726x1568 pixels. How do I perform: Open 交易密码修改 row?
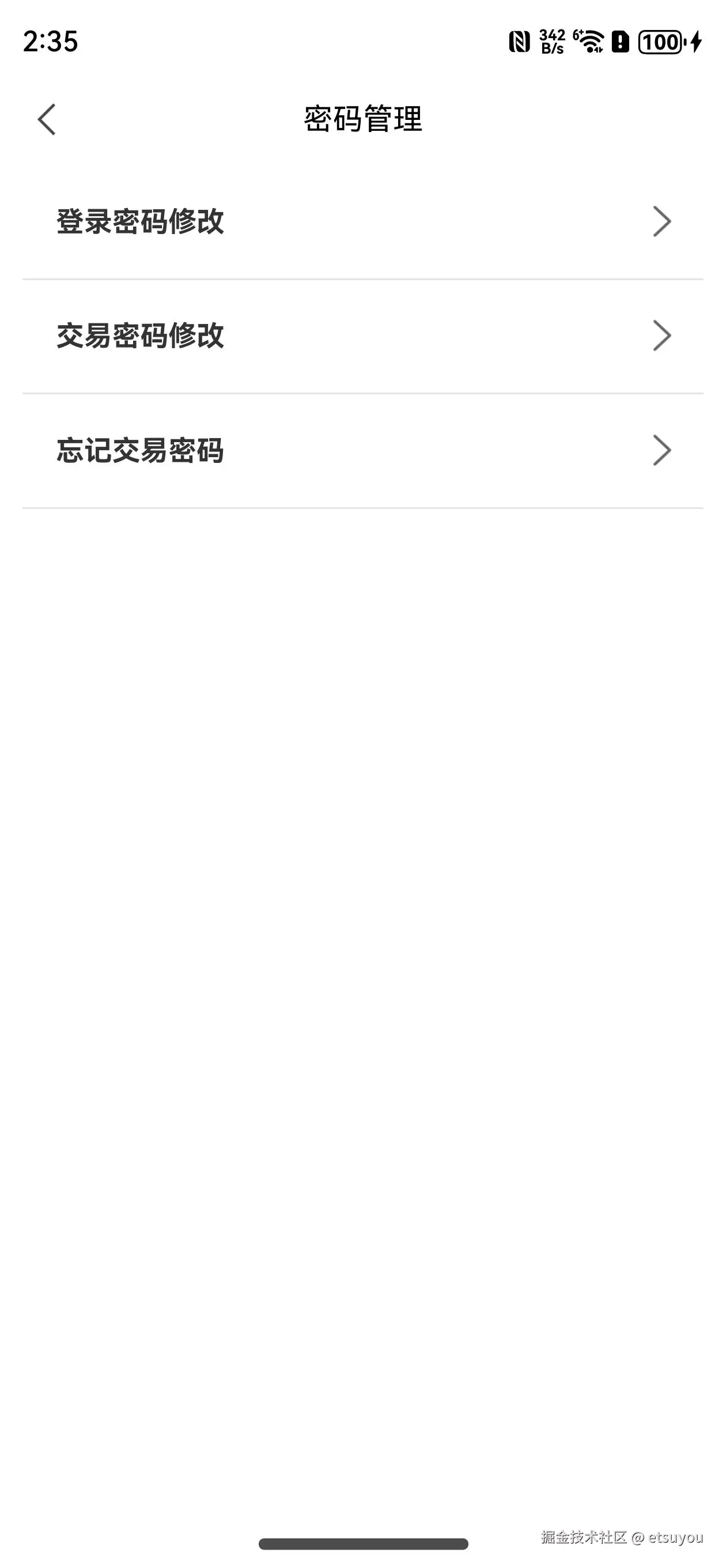(x=362, y=336)
